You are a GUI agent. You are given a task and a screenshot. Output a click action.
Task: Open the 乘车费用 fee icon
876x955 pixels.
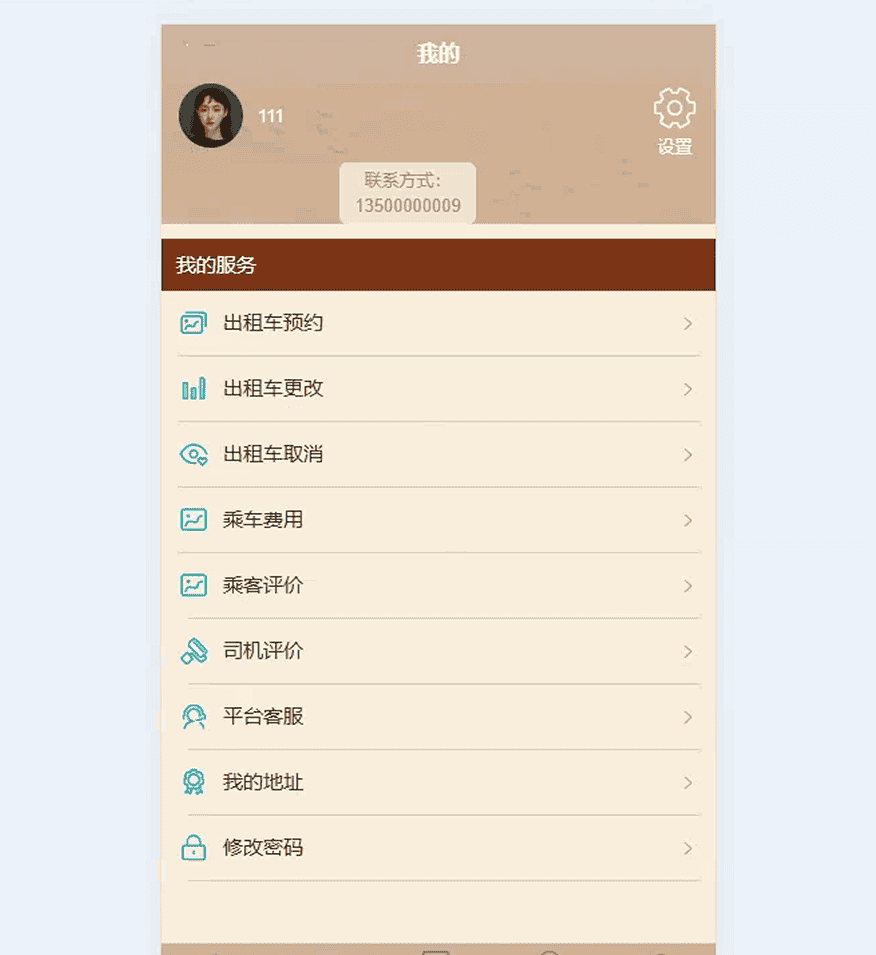pyautogui.click(x=193, y=520)
